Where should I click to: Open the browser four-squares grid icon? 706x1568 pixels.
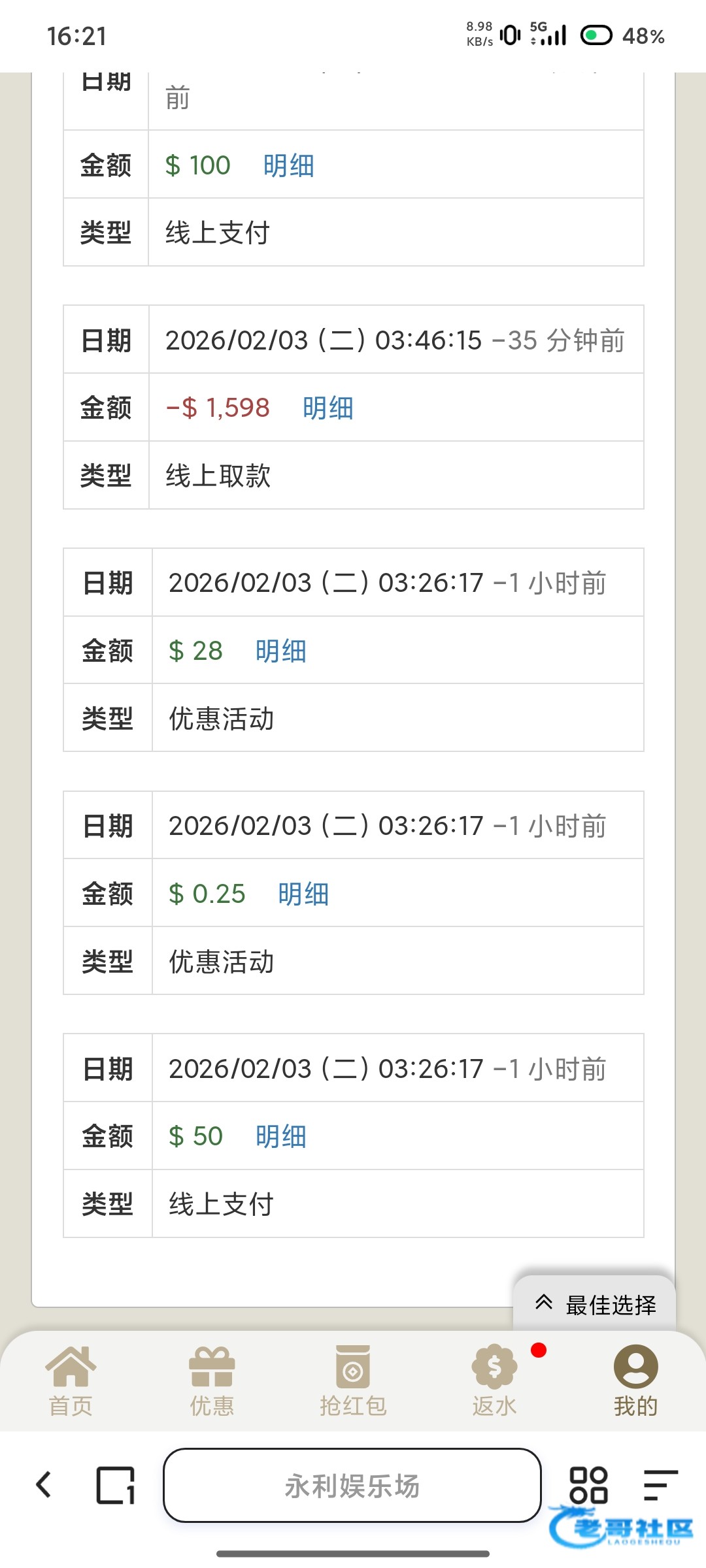(588, 1485)
